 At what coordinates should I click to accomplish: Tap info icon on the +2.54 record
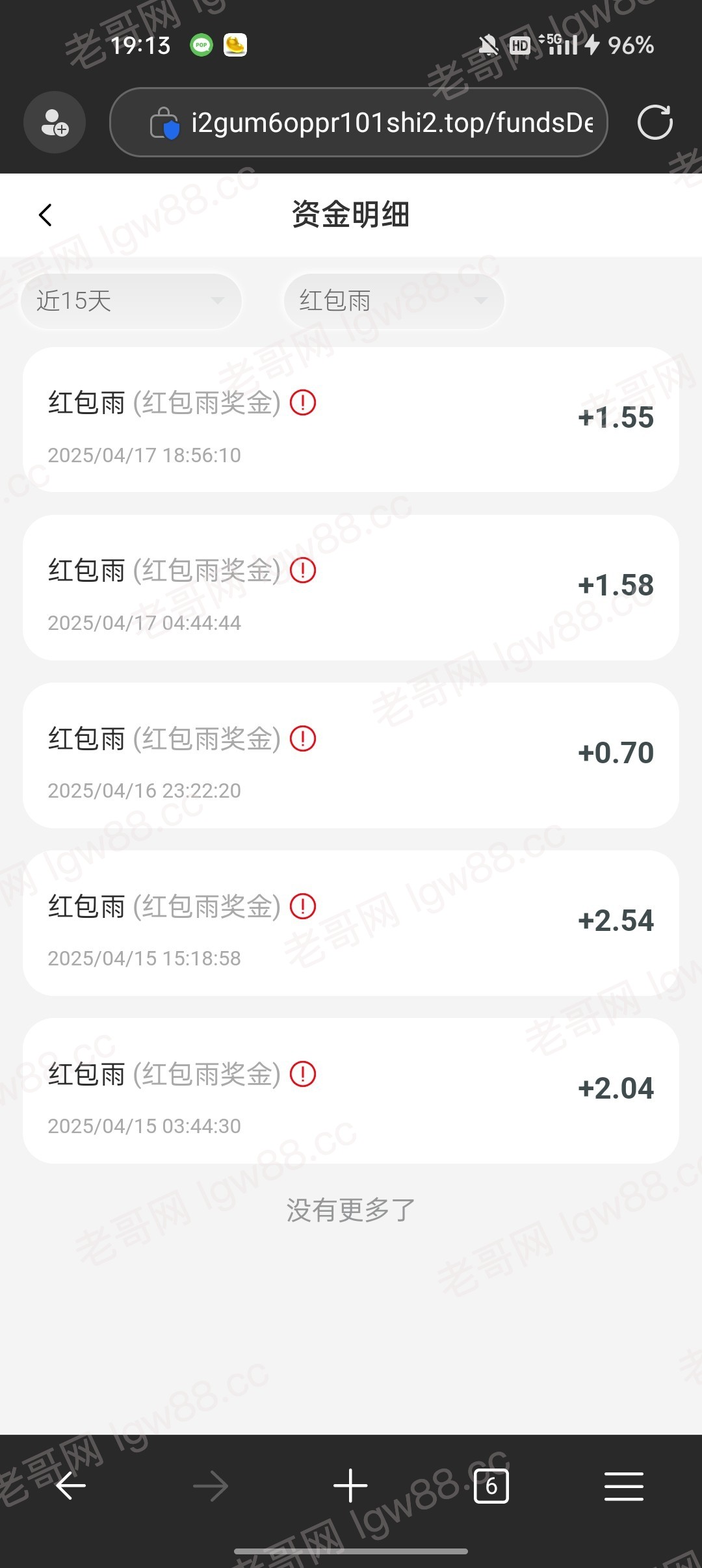[x=303, y=906]
